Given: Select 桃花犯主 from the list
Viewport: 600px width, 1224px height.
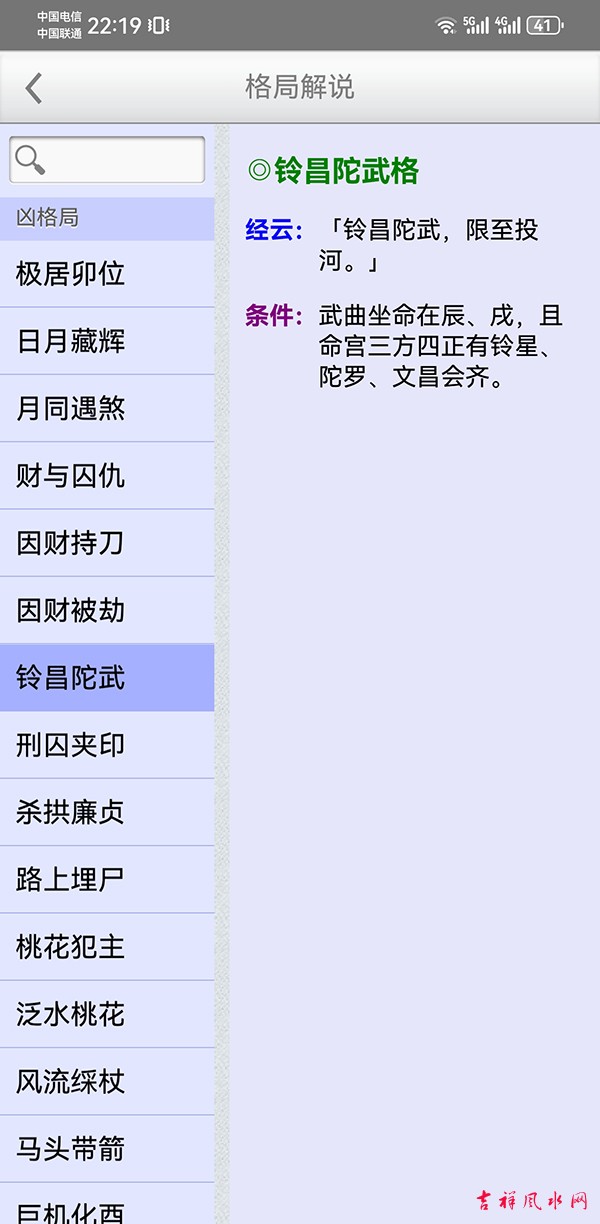Looking at the screenshot, I should pyautogui.click(x=107, y=947).
